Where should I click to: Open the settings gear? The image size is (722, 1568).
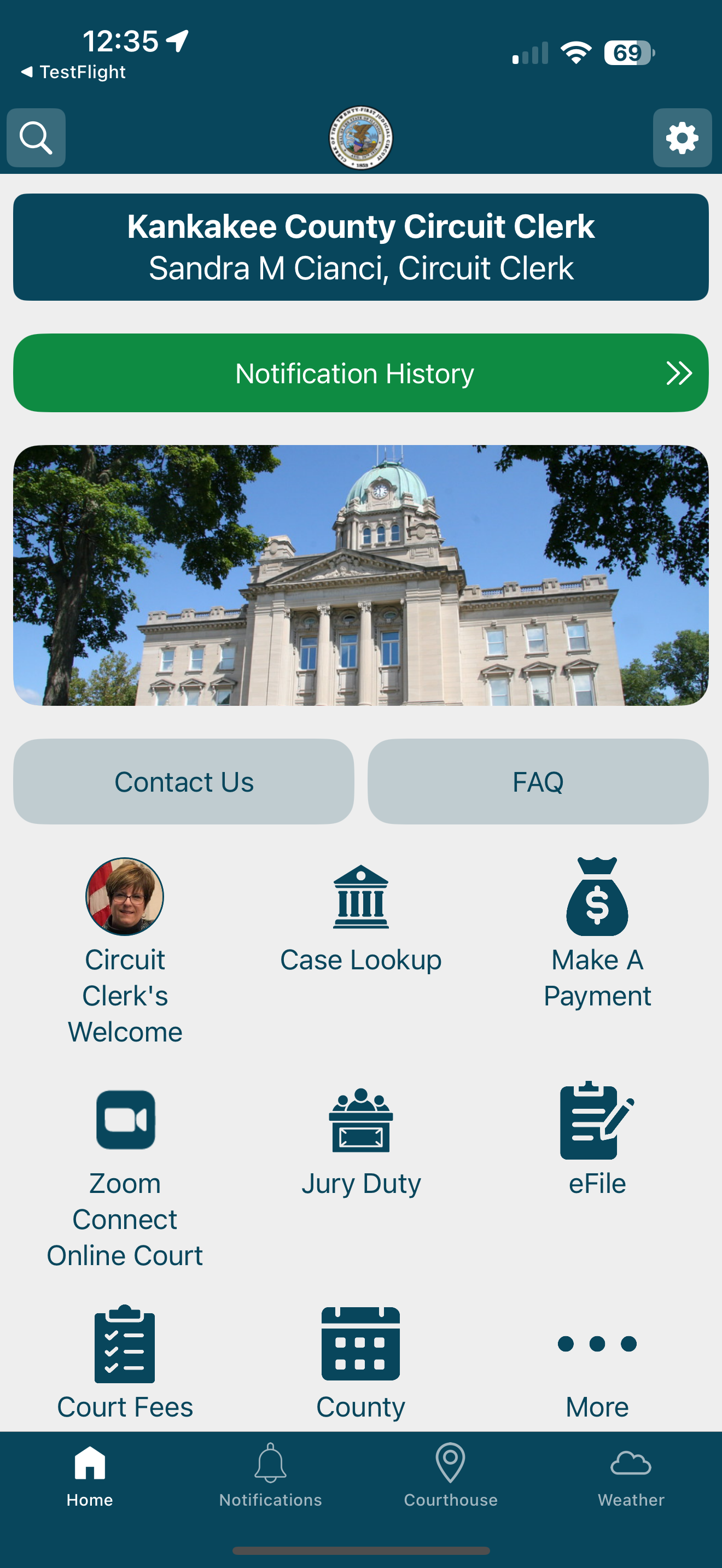[683, 138]
